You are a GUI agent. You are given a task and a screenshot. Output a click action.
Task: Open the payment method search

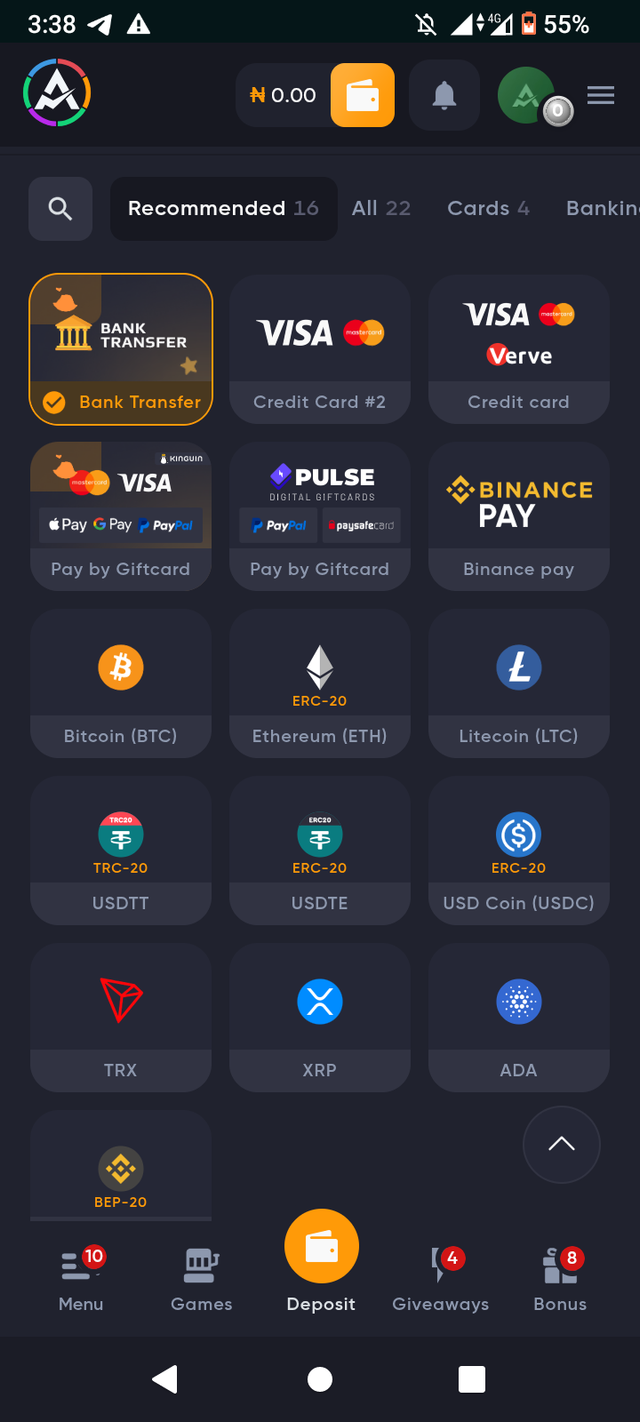pyautogui.click(x=60, y=209)
